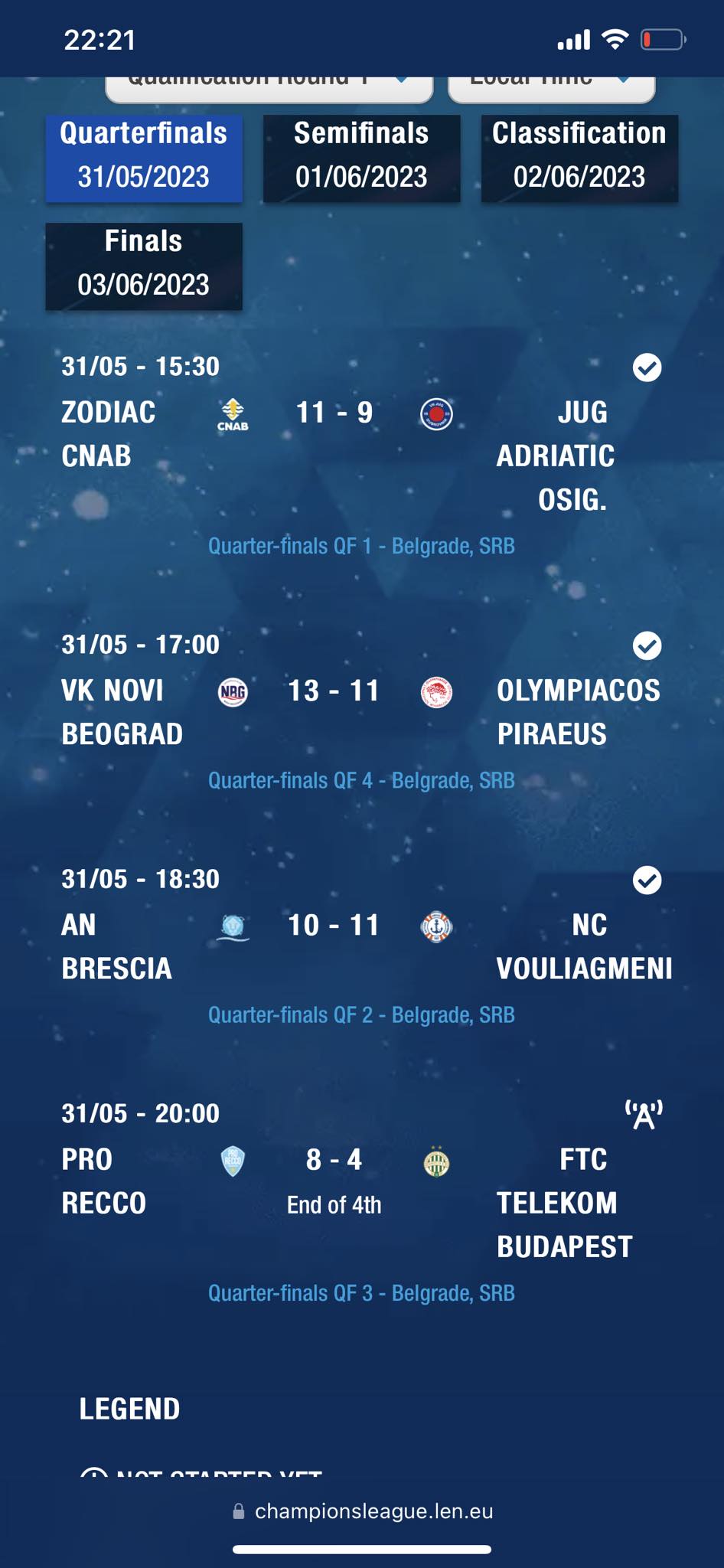Open Pro Recco vs FTC Telekom match
The height and width of the screenshot is (1568, 724).
click(x=334, y=1161)
